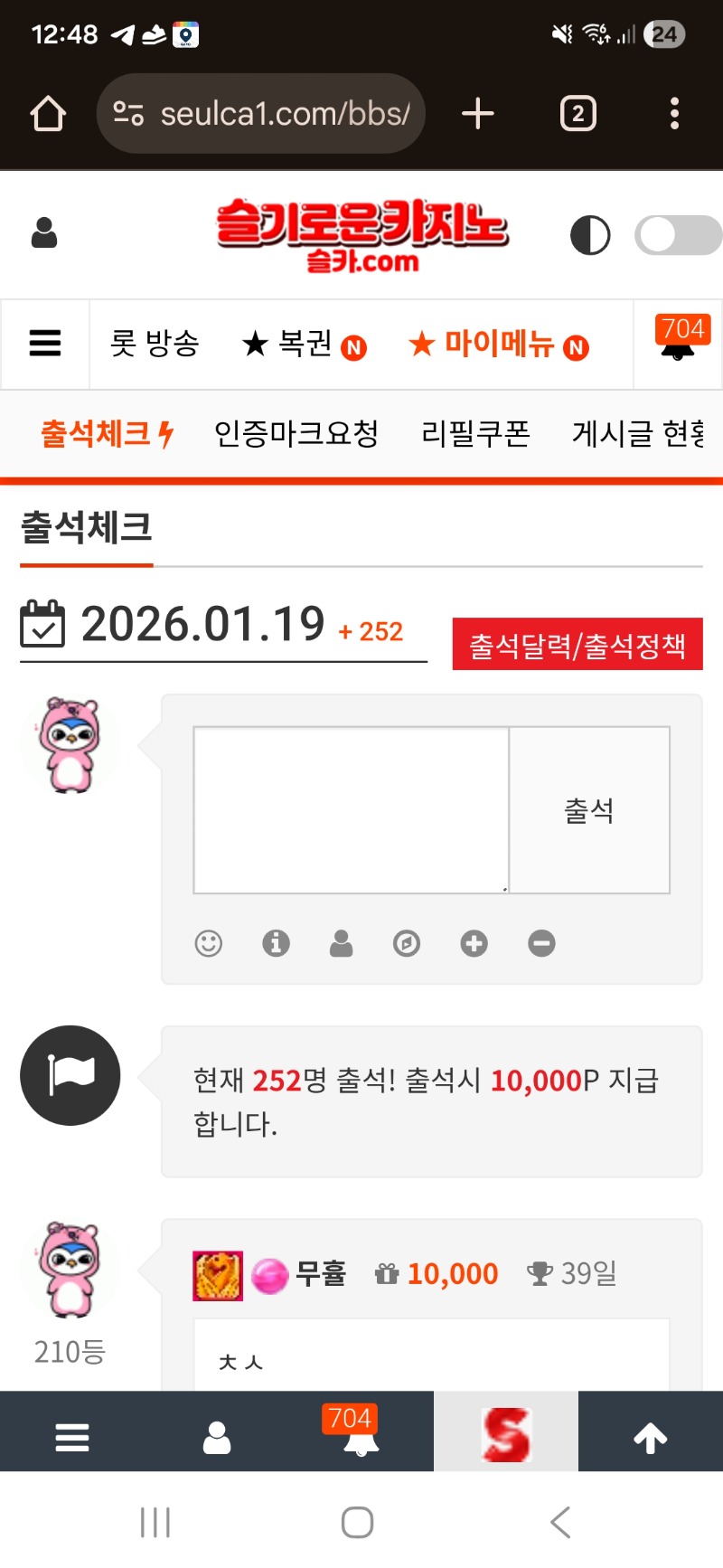723x1568 pixels.
Task: Open a new browser tab
Action: click(x=478, y=114)
